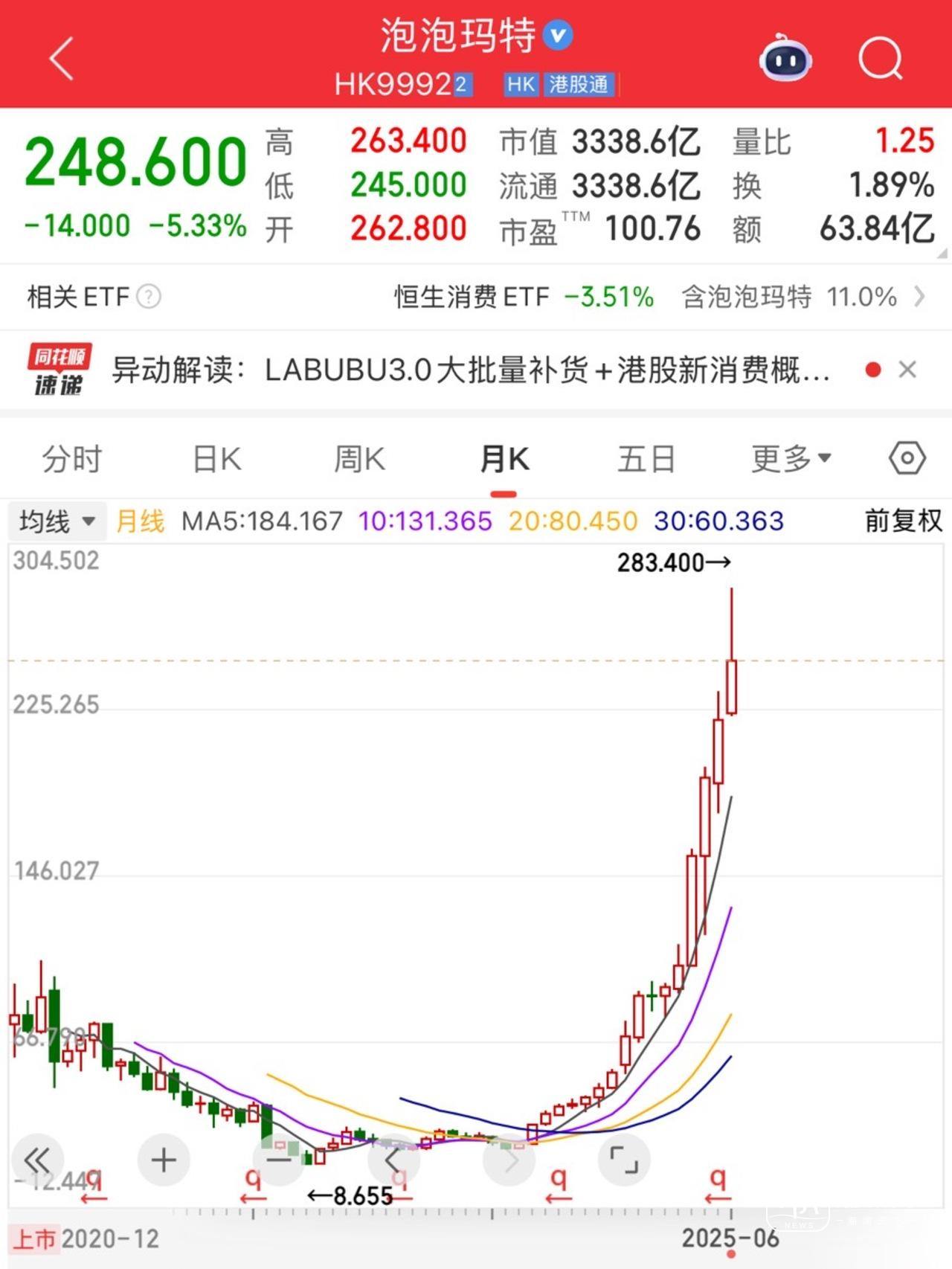952x1269 pixels.
Task: Switch to the 五日 chart tab
Action: pyautogui.click(x=646, y=459)
